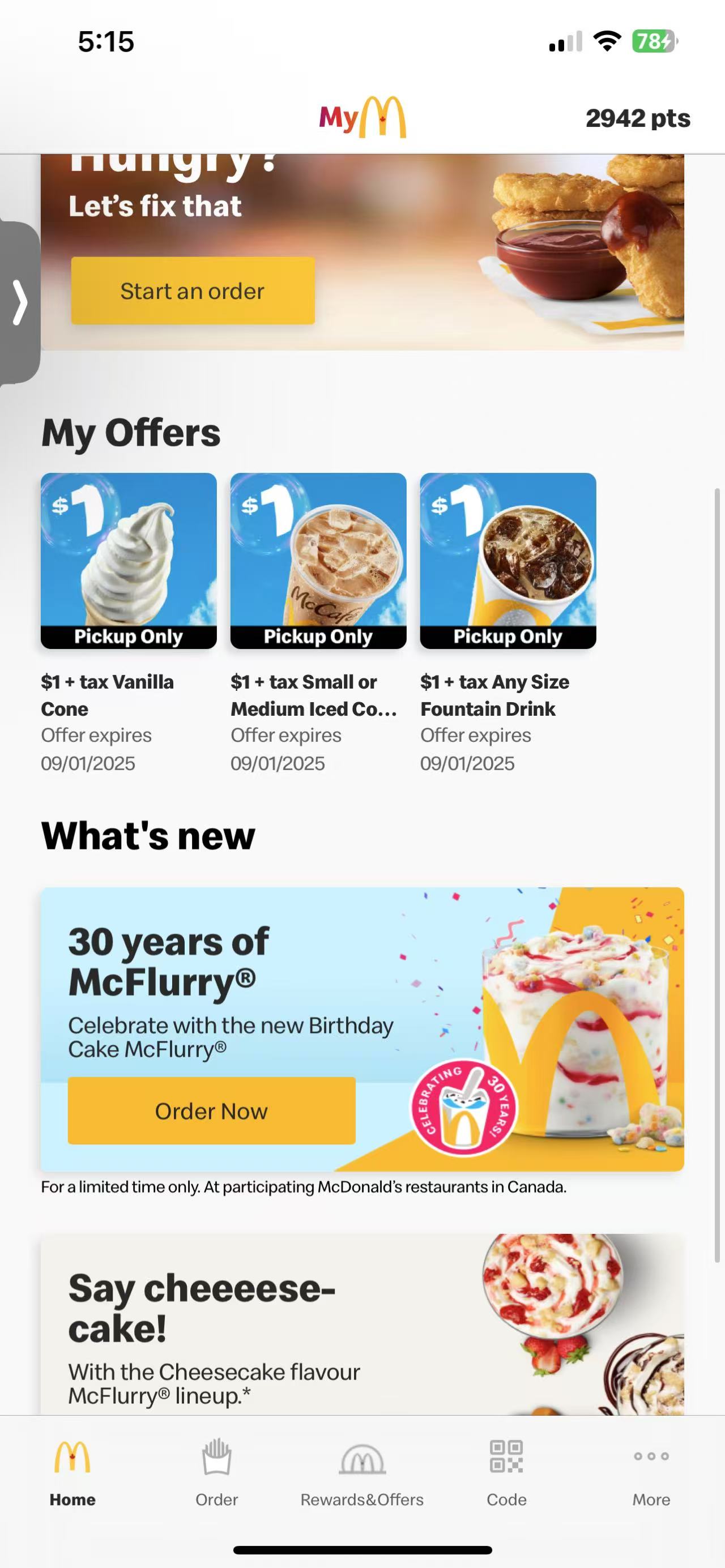Screen dimensions: 725x1568
Task: Switch to the Order tab
Action: point(217,1472)
